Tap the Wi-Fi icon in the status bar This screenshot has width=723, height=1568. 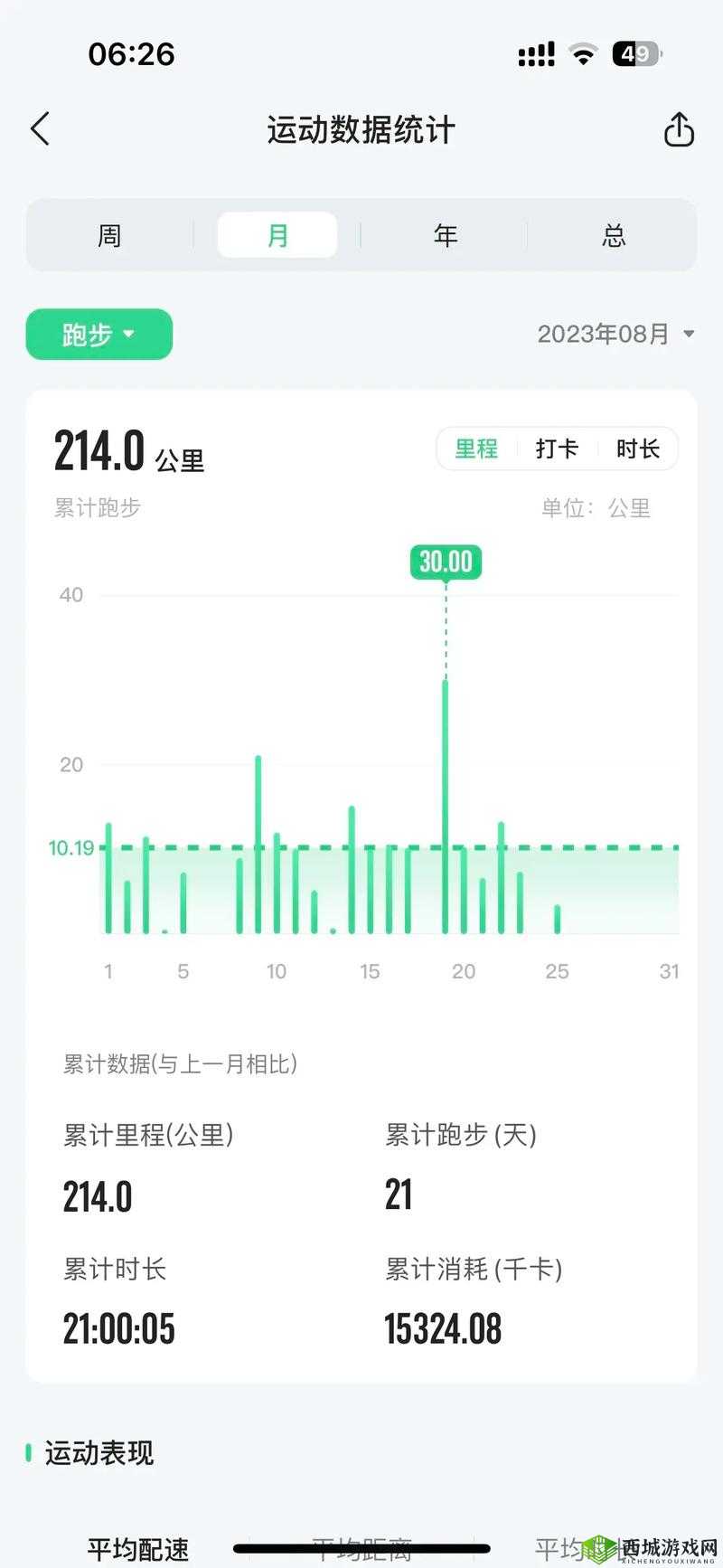(583, 54)
